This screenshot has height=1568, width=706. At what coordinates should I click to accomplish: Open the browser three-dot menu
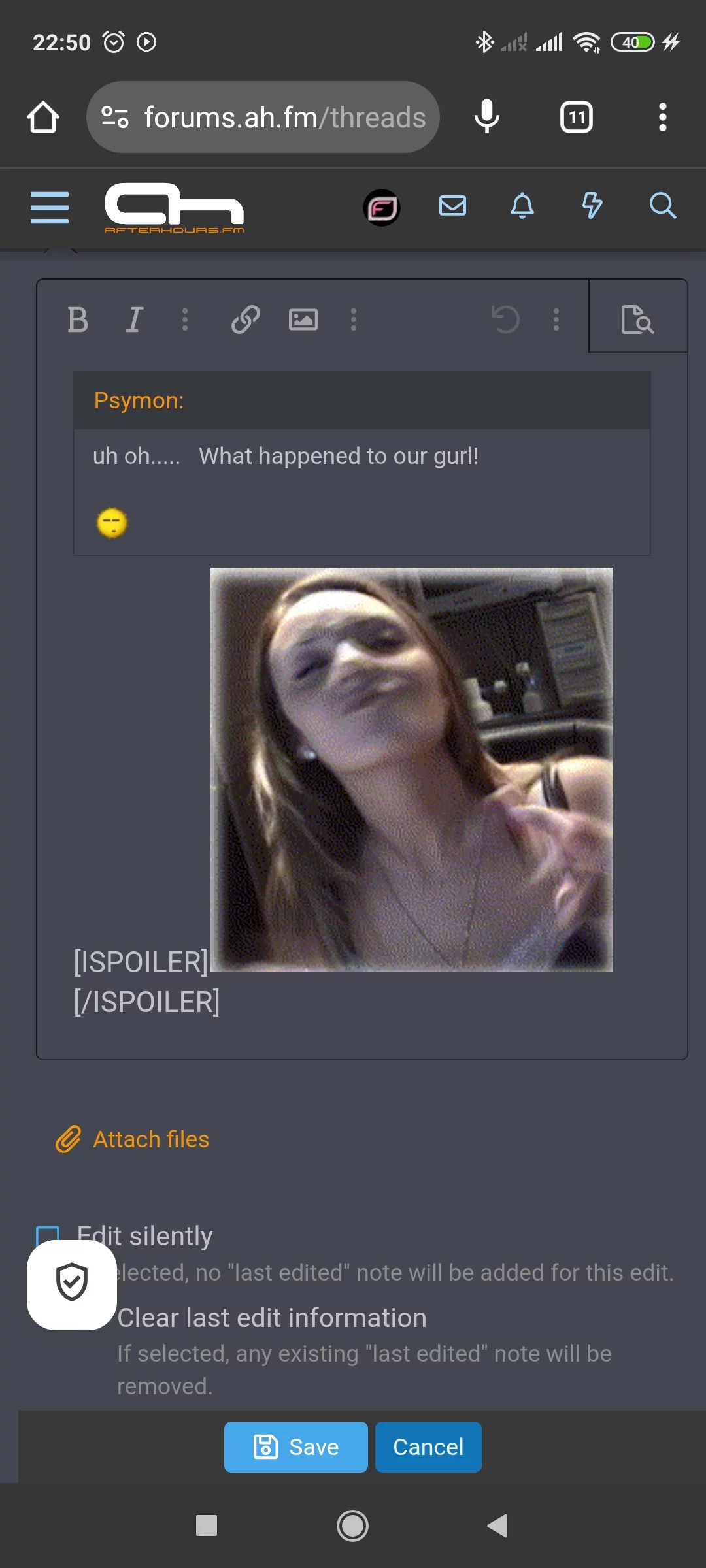pos(662,118)
